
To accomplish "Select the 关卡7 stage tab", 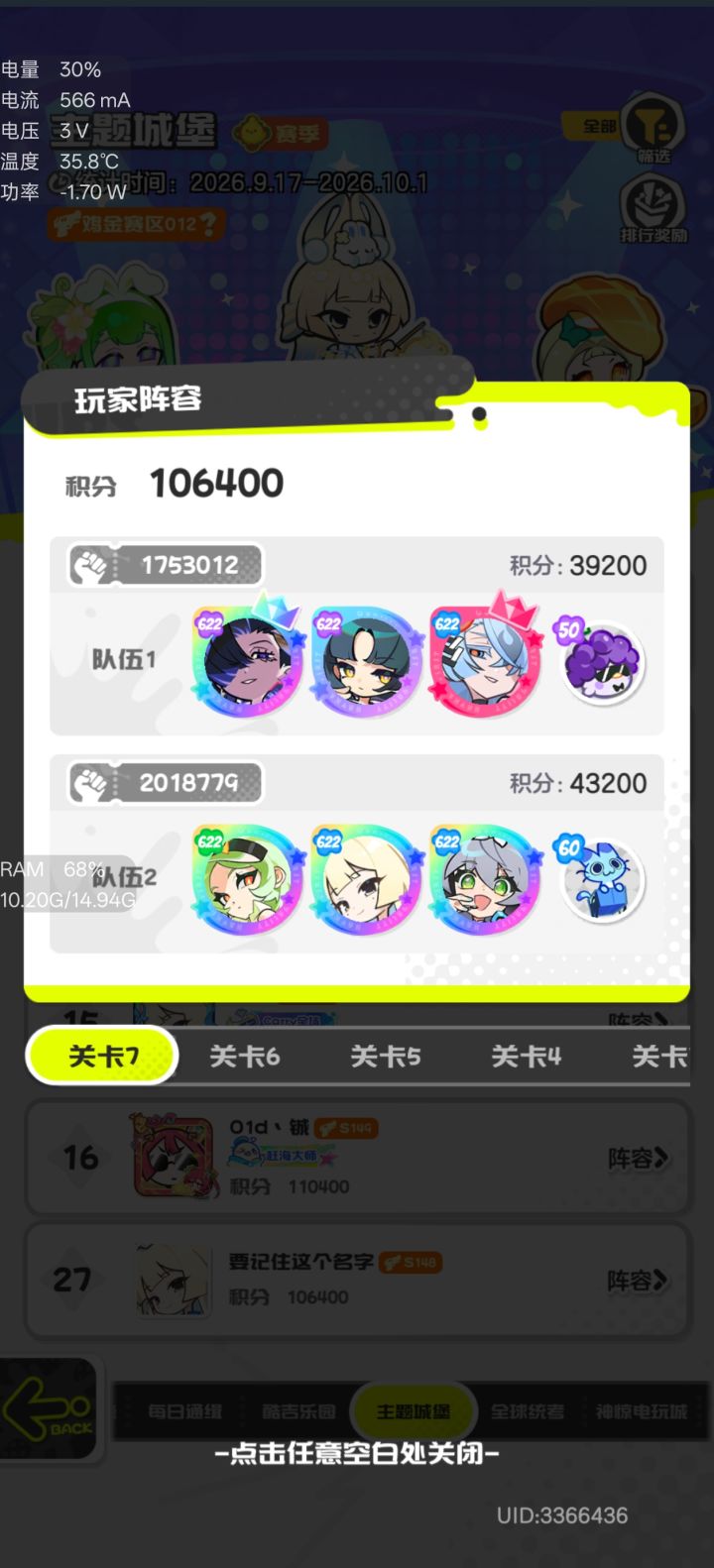I will (102, 1056).
